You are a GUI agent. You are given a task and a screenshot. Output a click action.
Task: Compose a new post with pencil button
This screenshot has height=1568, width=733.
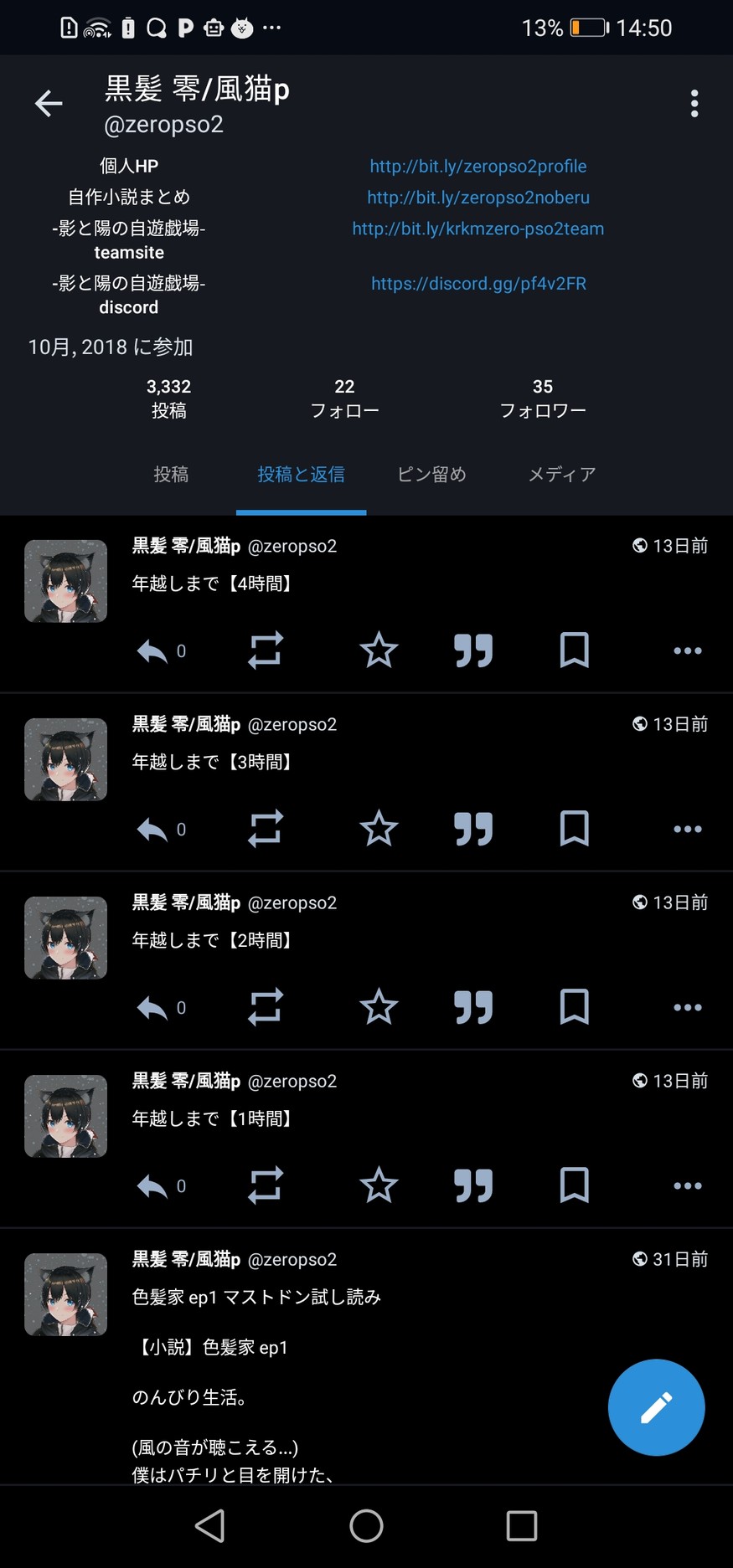click(x=656, y=1407)
